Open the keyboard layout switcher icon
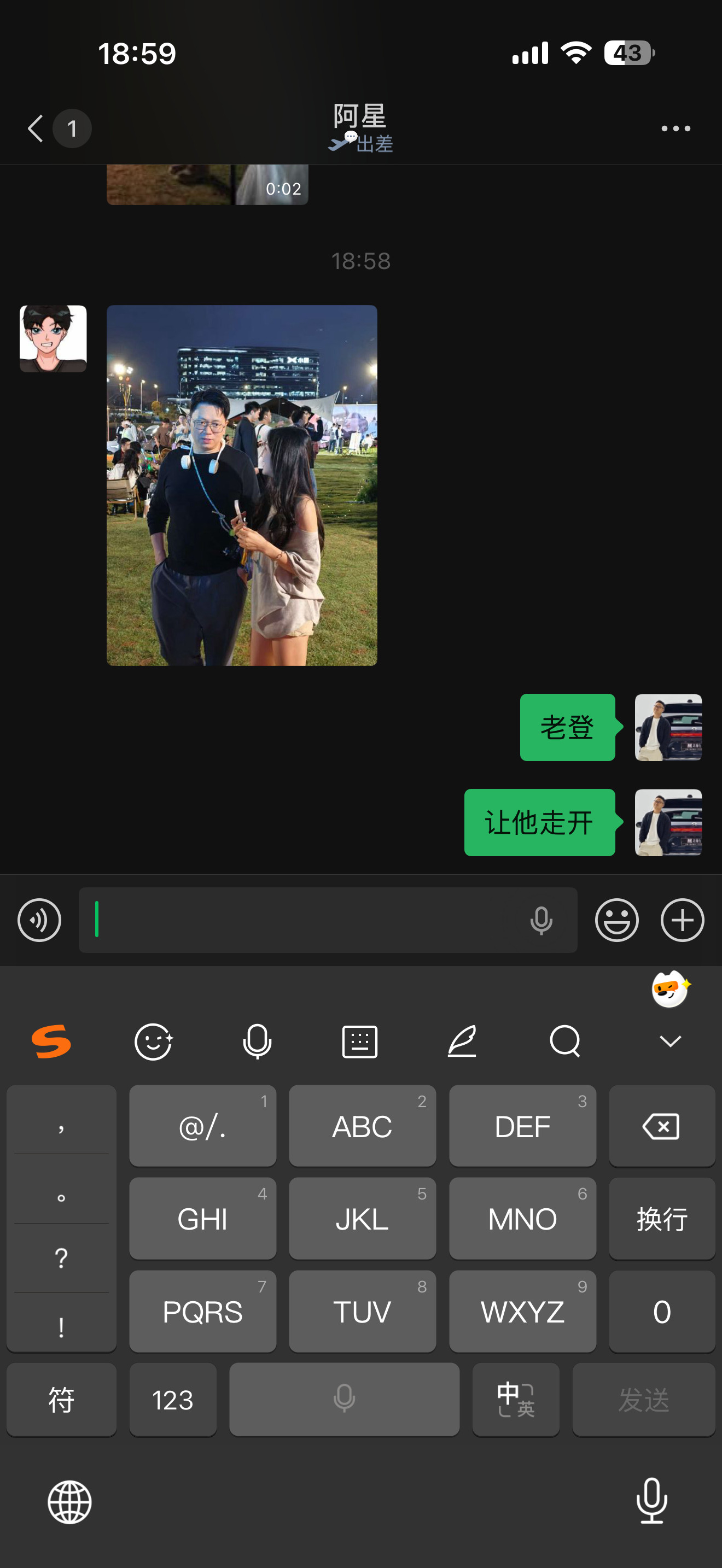 pyautogui.click(x=360, y=1041)
